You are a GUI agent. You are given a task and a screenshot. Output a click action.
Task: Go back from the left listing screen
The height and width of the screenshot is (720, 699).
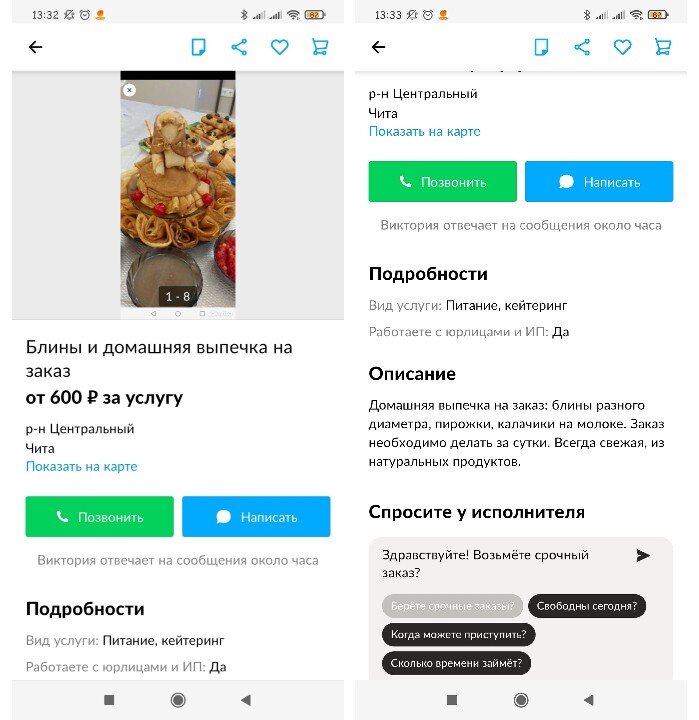(x=36, y=47)
